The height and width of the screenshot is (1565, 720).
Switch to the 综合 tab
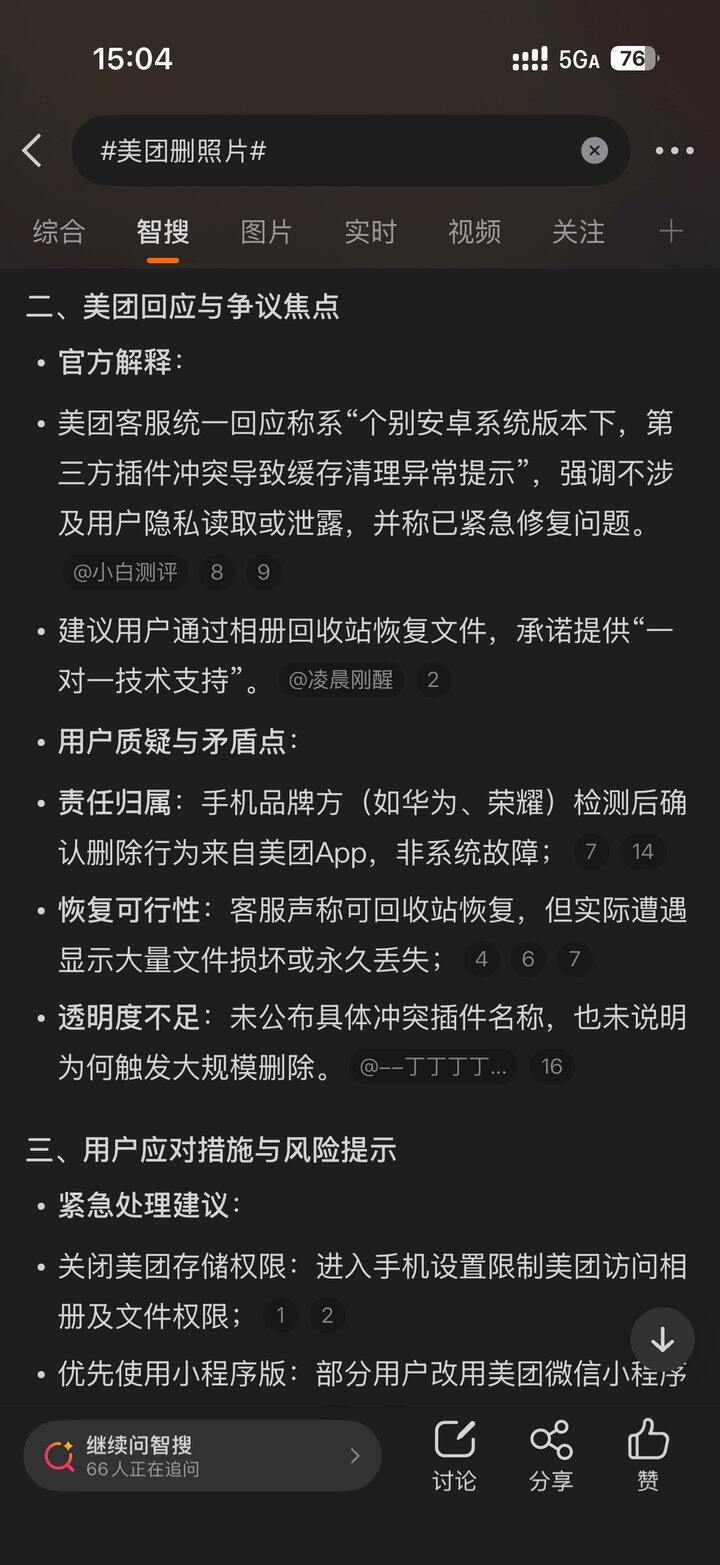coord(58,232)
